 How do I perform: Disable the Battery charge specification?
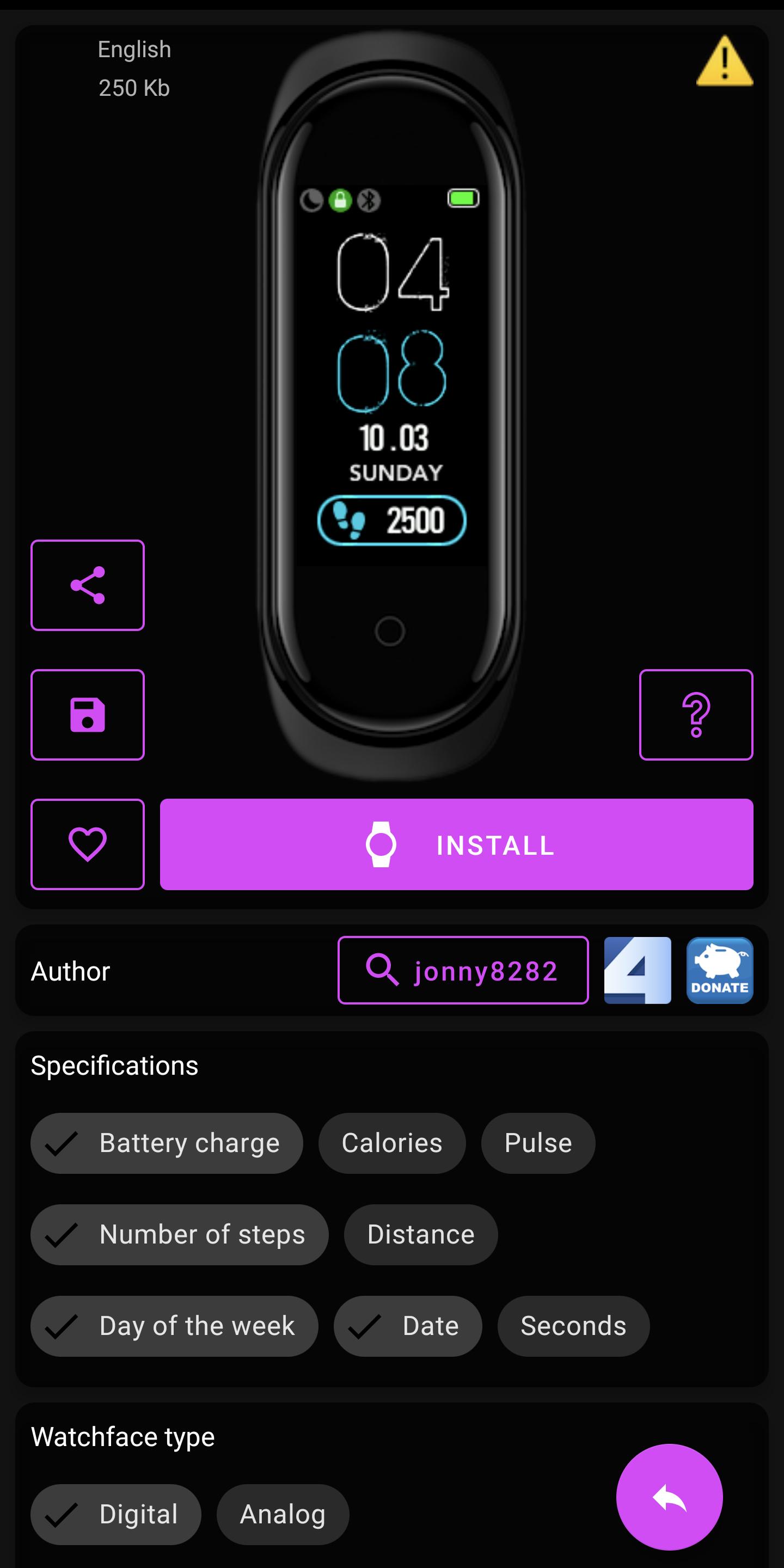point(166,1143)
